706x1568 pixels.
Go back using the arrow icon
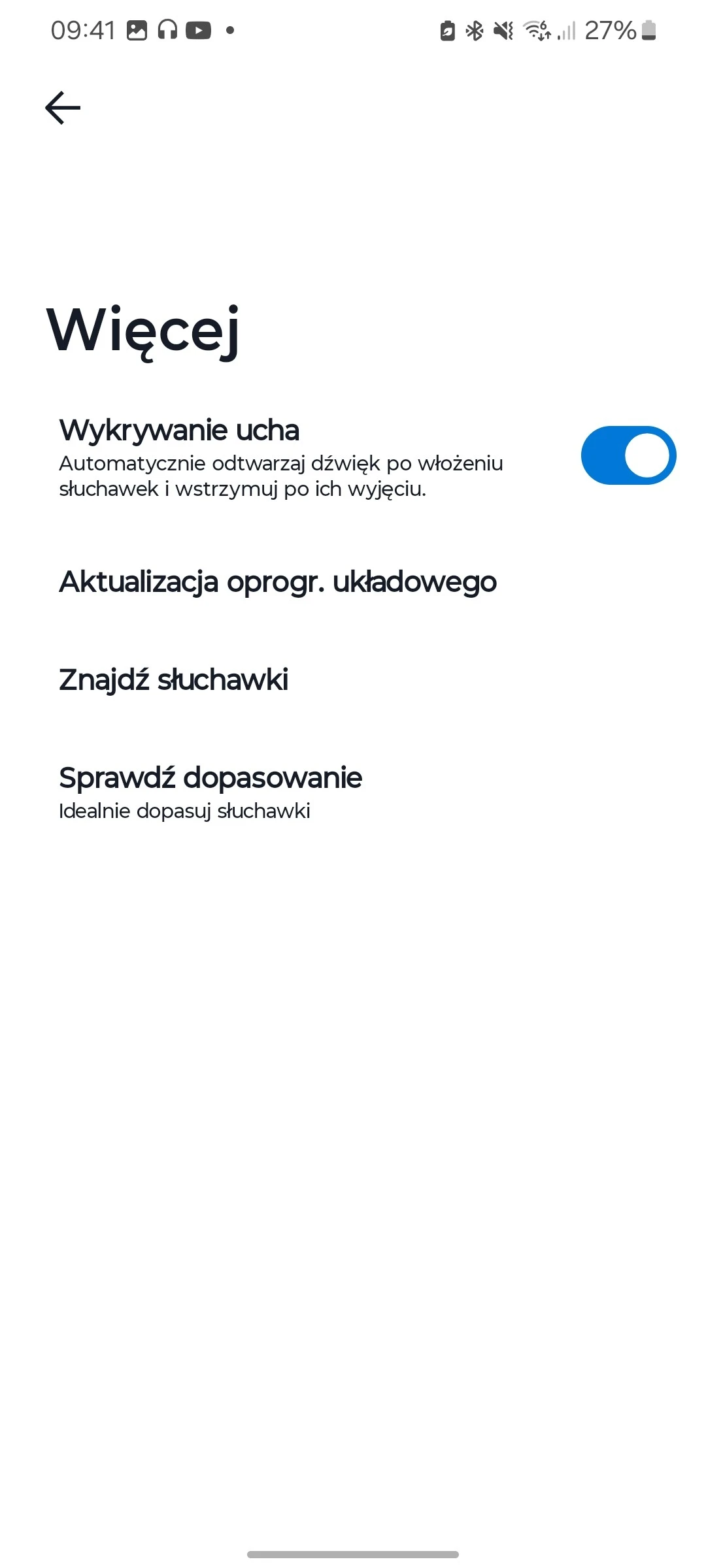63,108
